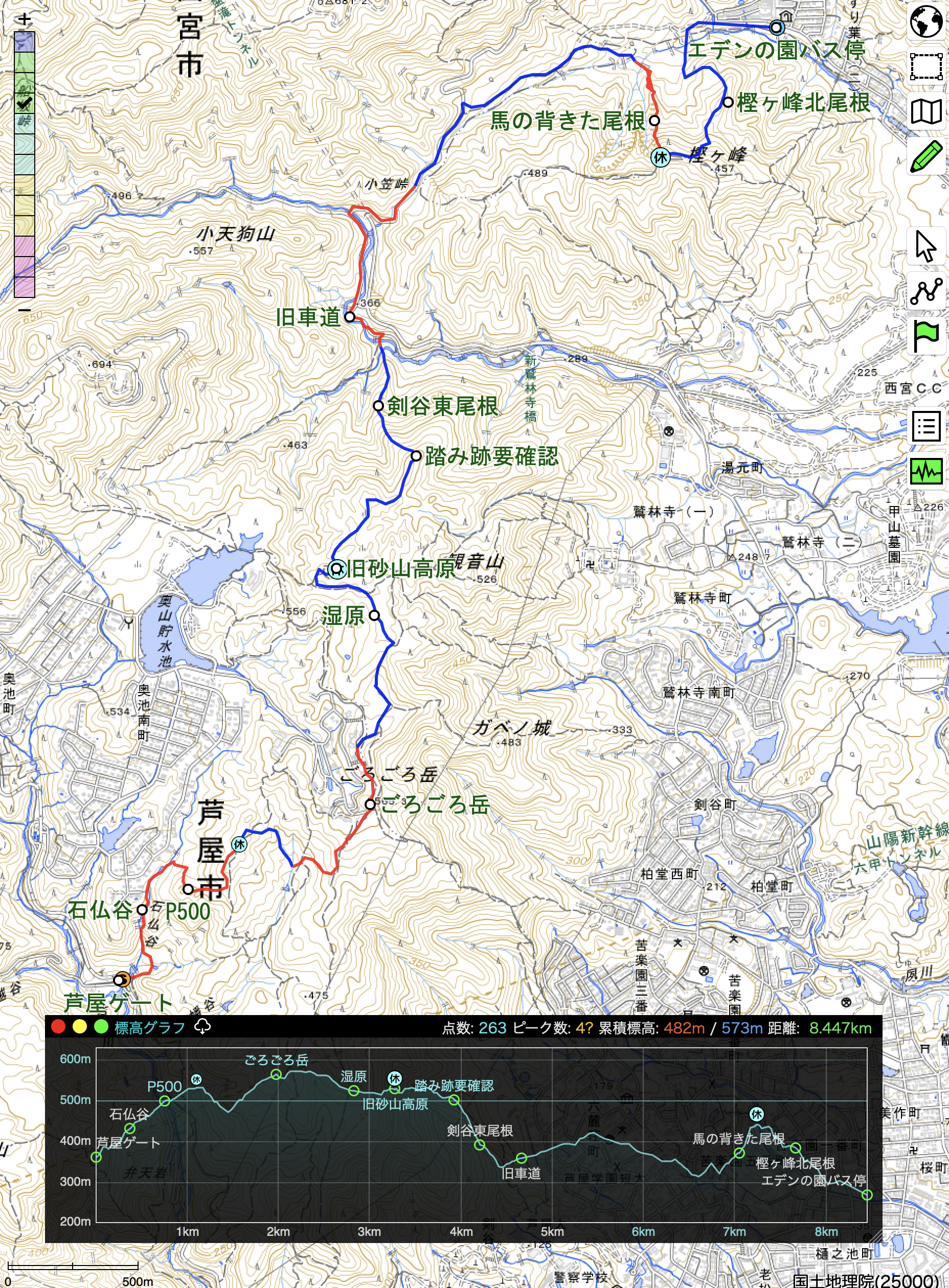Screen dimensions: 949x1288
Task: Select the 旧車道 waypoint marker
Action: 349,316
